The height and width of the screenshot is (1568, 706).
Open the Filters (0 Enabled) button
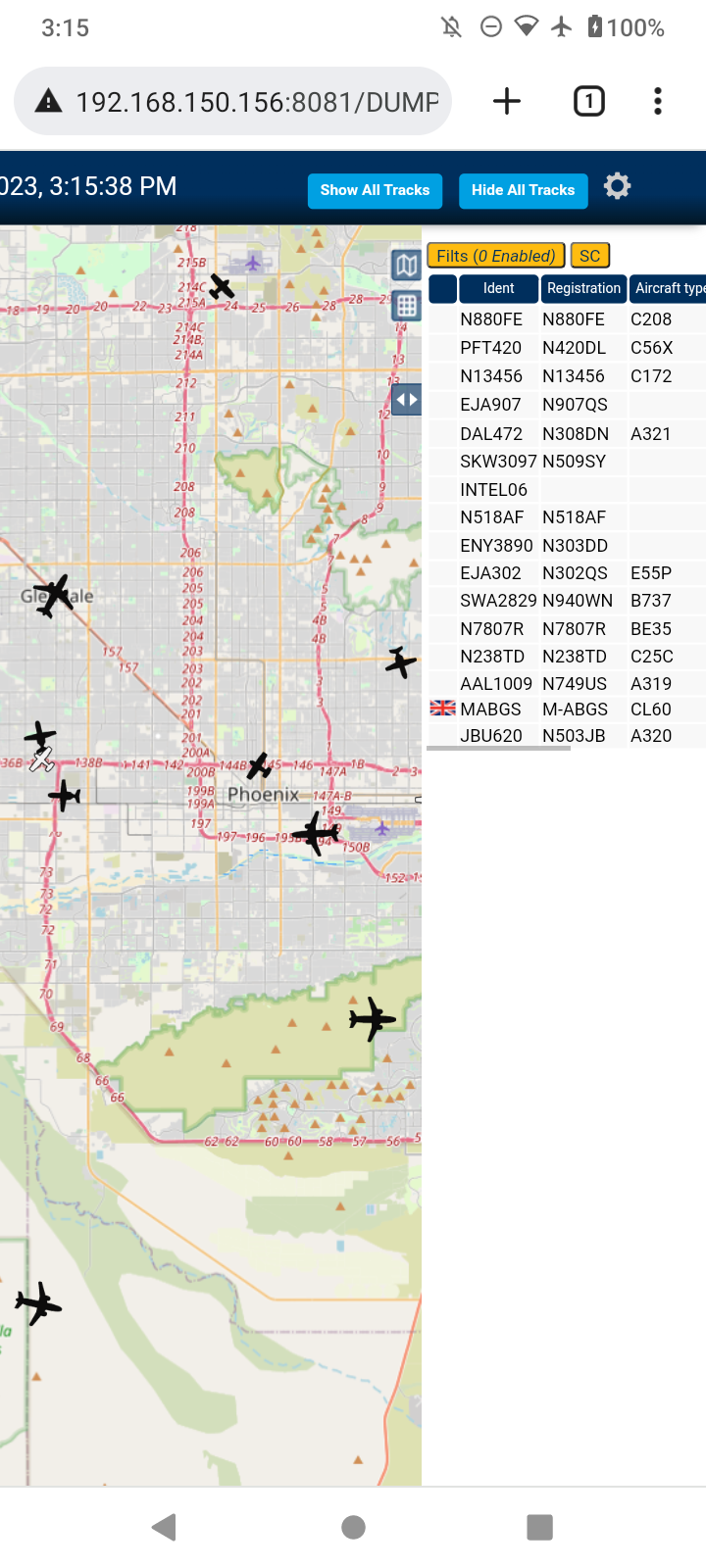click(x=496, y=256)
